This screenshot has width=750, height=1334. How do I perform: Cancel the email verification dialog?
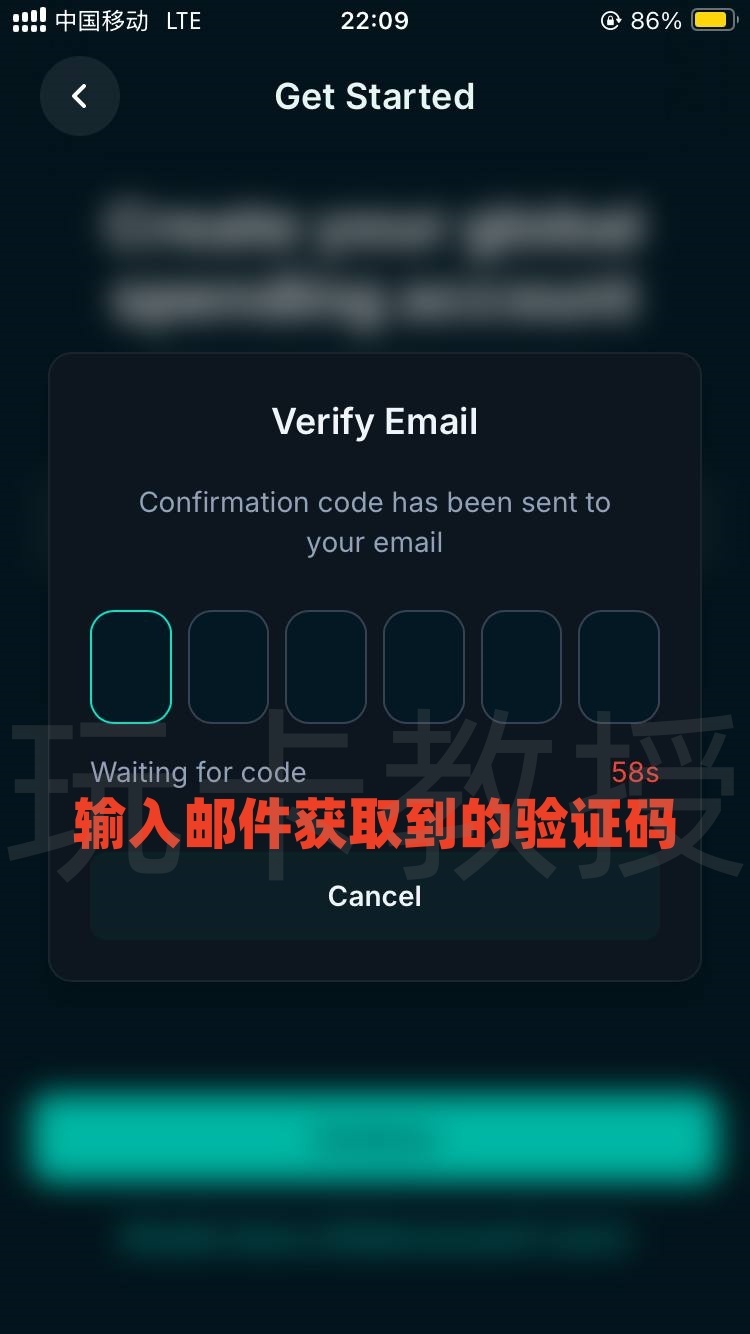(375, 896)
